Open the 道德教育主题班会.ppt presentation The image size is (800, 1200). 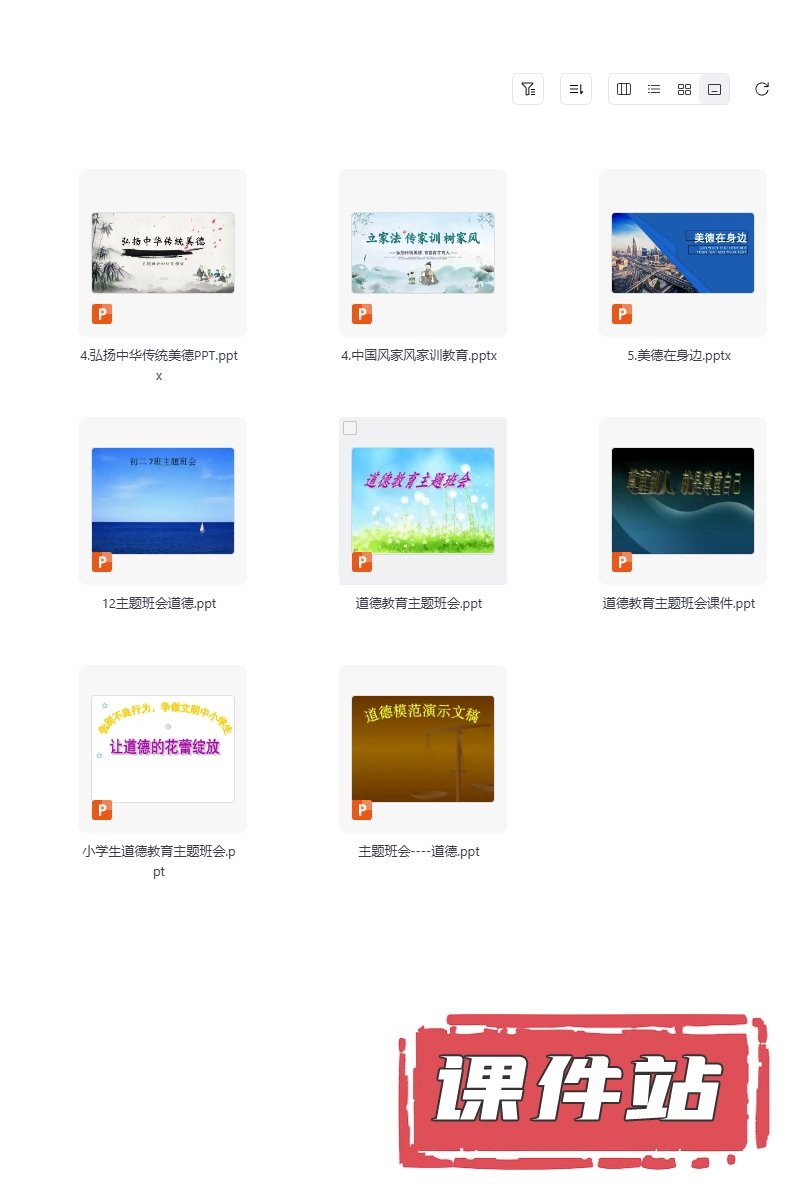[x=423, y=501]
